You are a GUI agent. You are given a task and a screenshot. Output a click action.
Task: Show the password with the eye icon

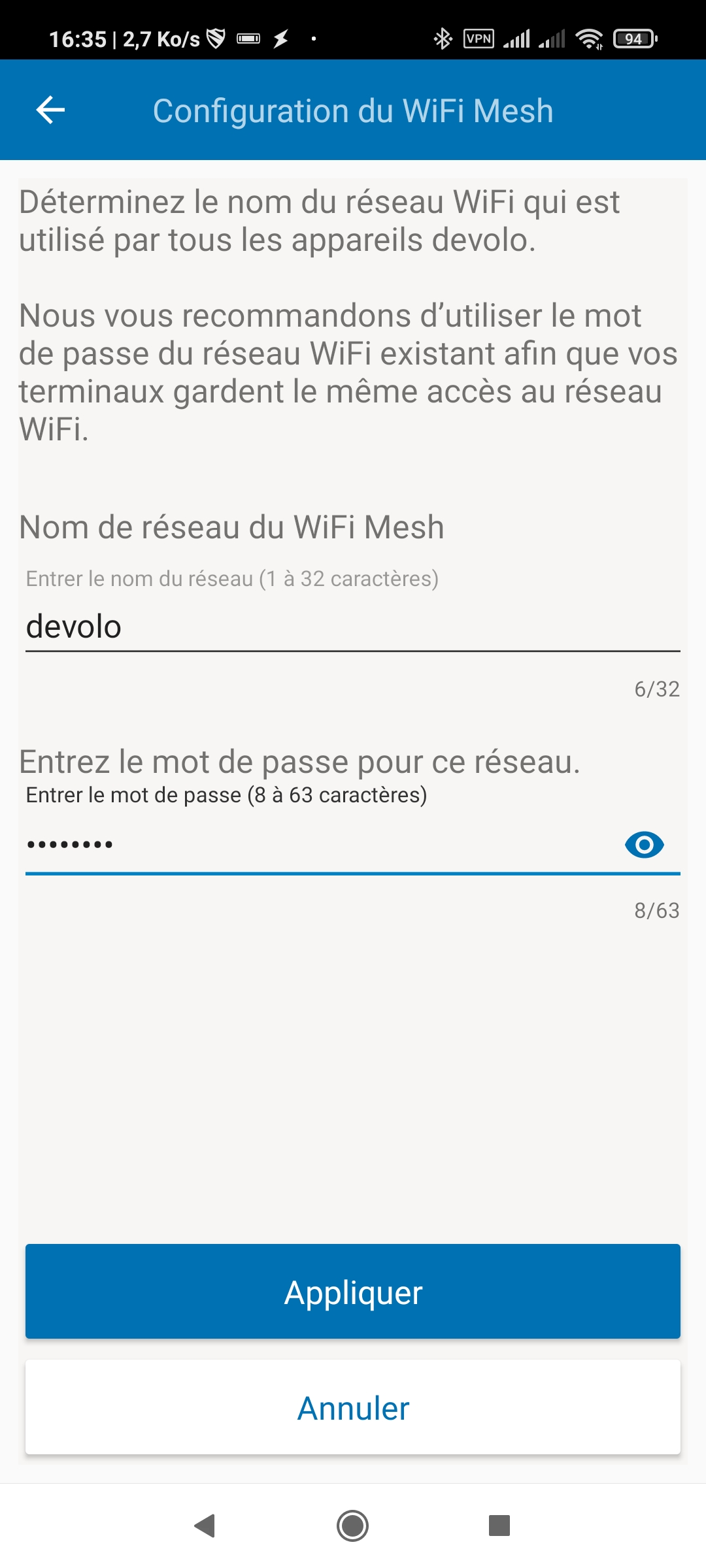[x=645, y=845]
